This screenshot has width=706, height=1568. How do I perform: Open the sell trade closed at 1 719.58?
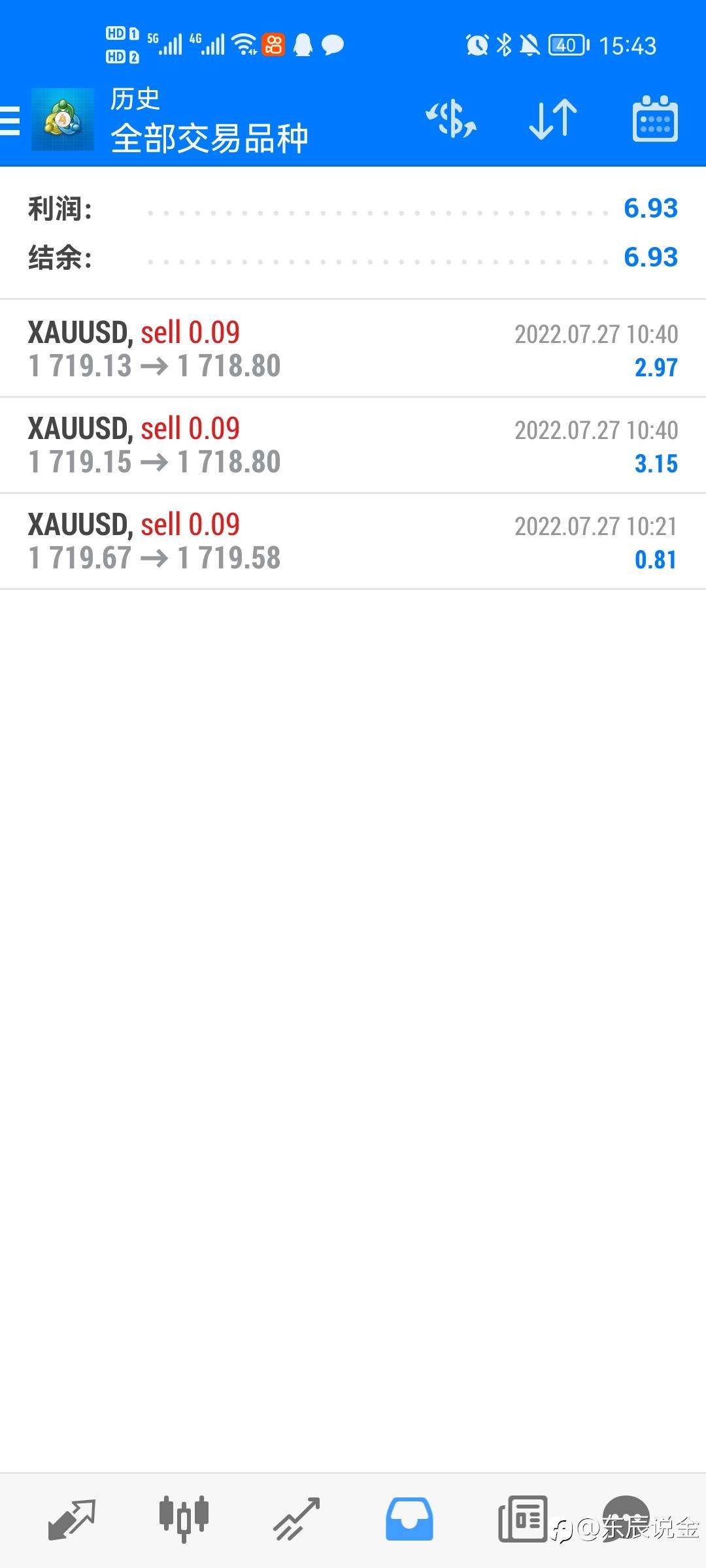tap(353, 542)
